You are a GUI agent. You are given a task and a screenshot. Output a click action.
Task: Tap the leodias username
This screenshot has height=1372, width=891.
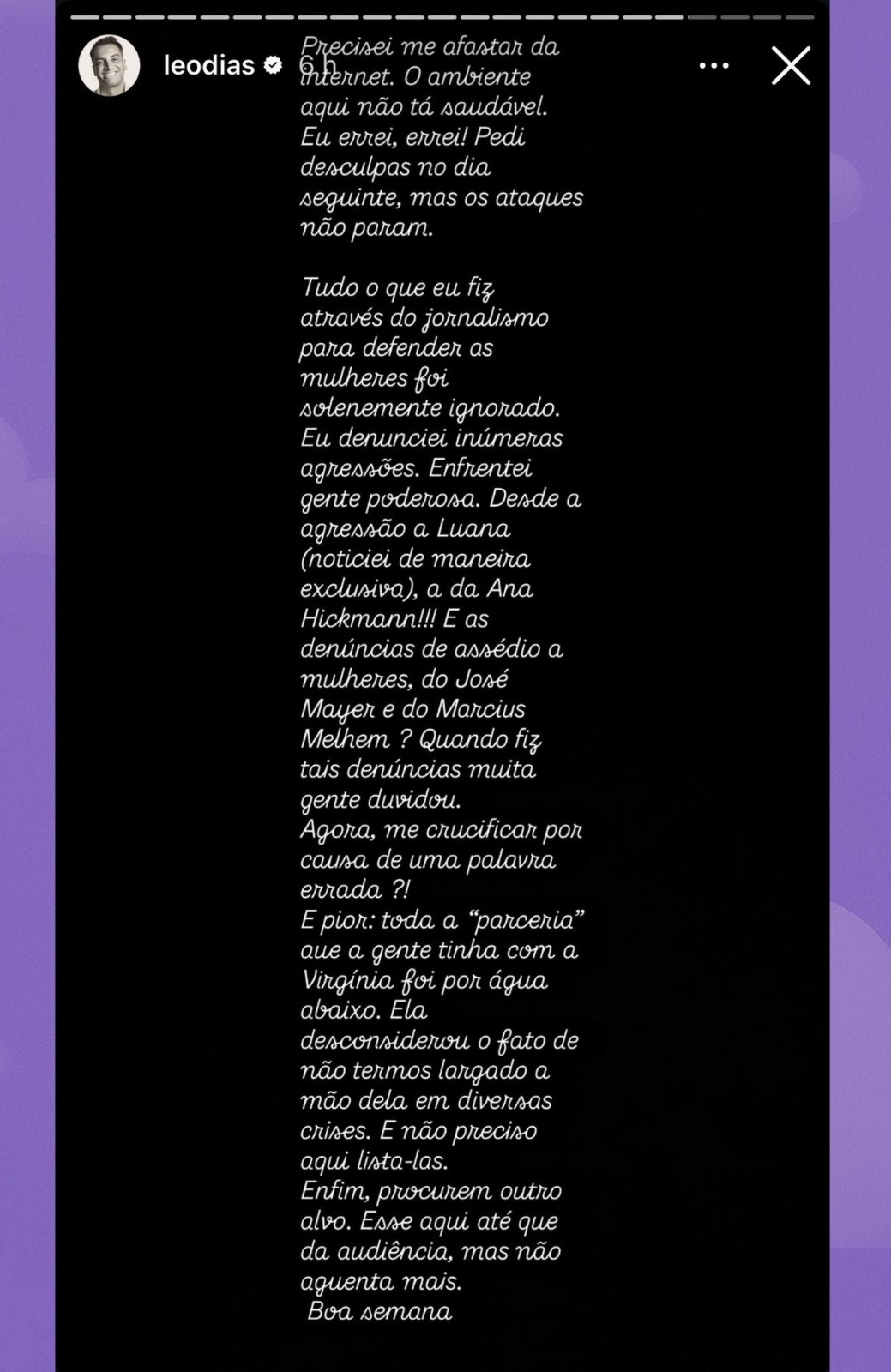(208, 66)
